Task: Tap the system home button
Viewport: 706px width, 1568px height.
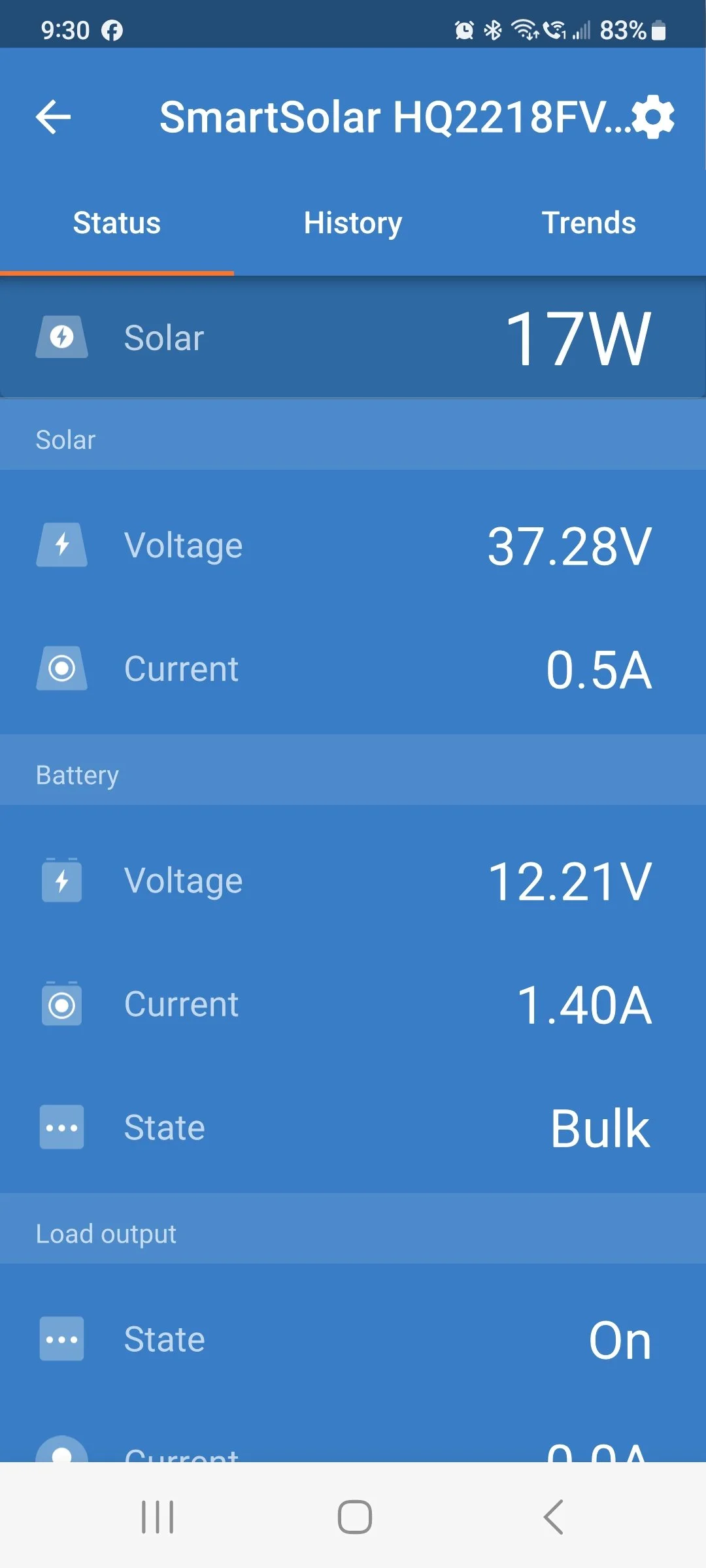Action: pos(354,1516)
